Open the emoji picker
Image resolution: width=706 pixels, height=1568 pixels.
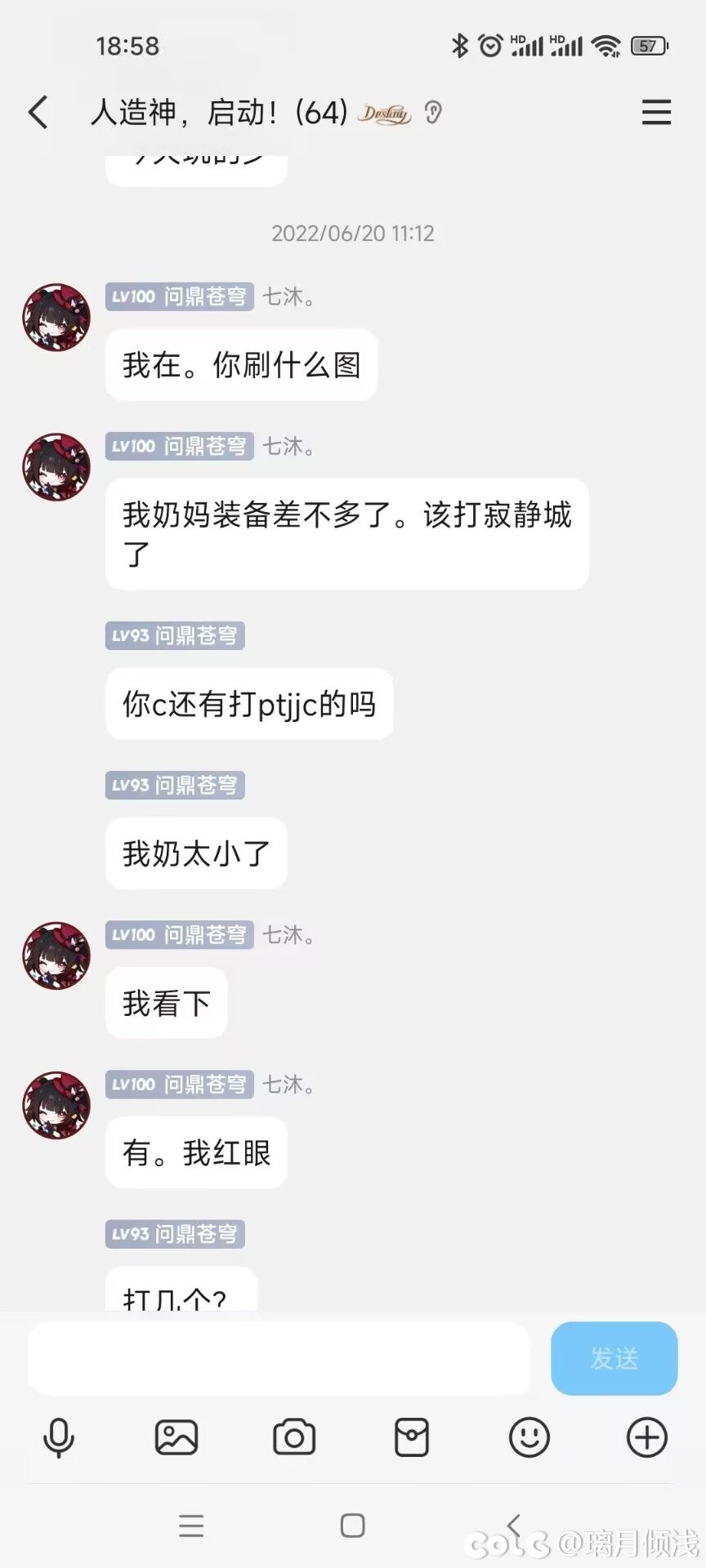(529, 1437)
